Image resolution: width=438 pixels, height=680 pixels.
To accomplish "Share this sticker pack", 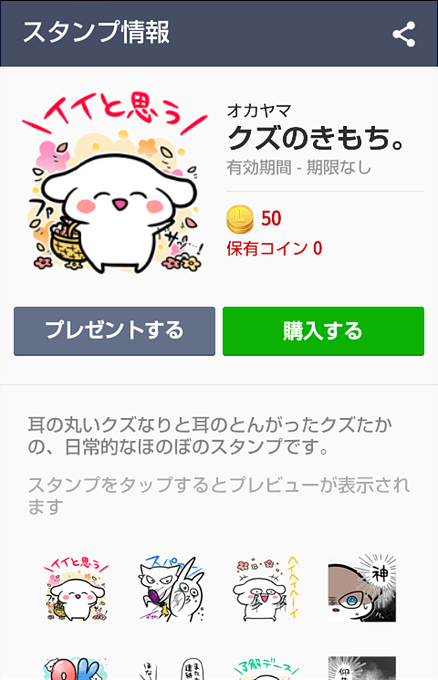I will tap(404, 34).
